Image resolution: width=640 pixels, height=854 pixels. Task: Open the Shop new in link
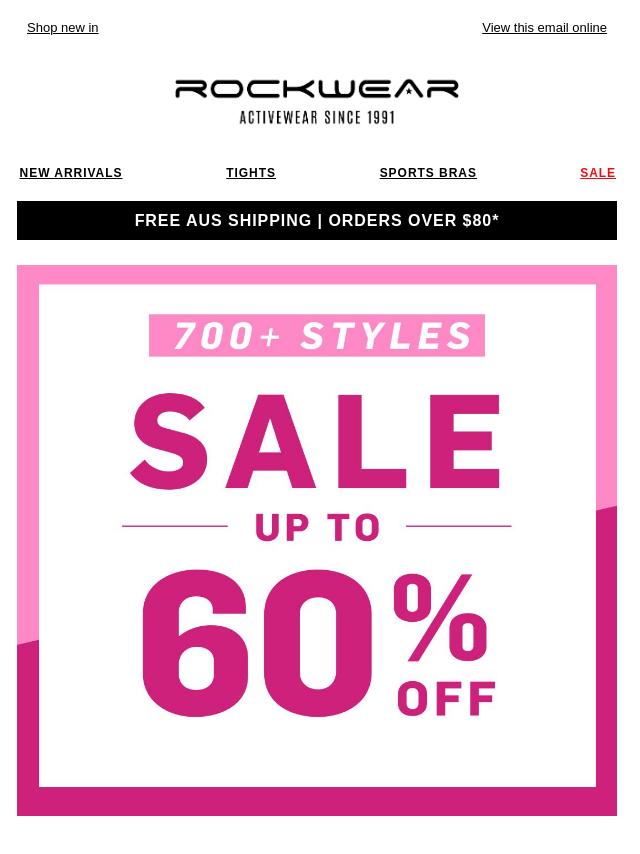62,28
